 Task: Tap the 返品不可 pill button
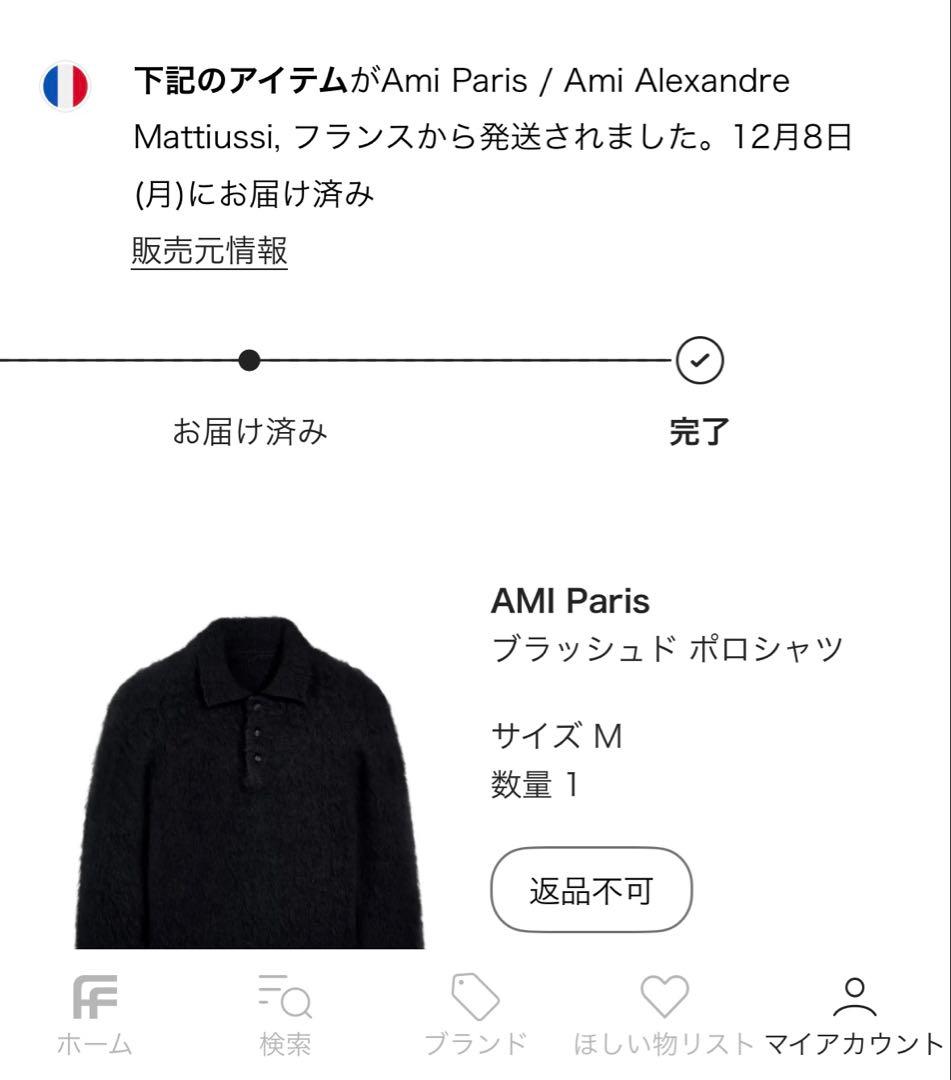coord(590,888)
